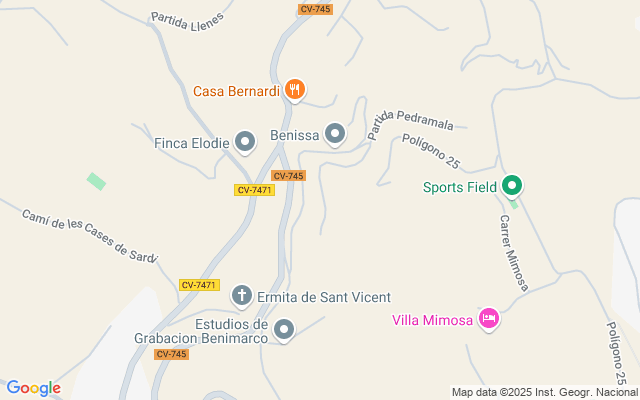Image resolution: width=640 pixels, height=400 pixels.
Task: Open the Casa Bernardi restaurant marker
Action: pyautogui.click(x=294, y=90)
